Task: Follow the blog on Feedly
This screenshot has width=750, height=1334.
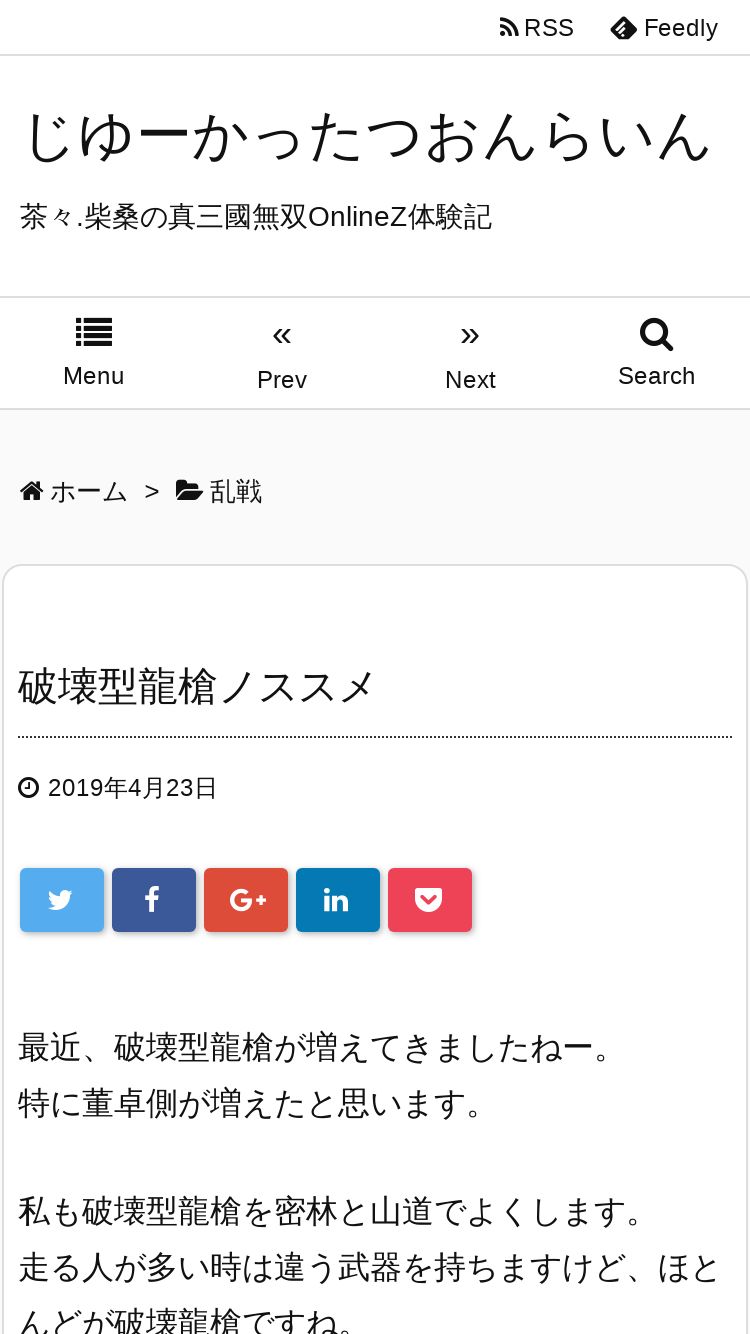Action: (x=664, y=28)
